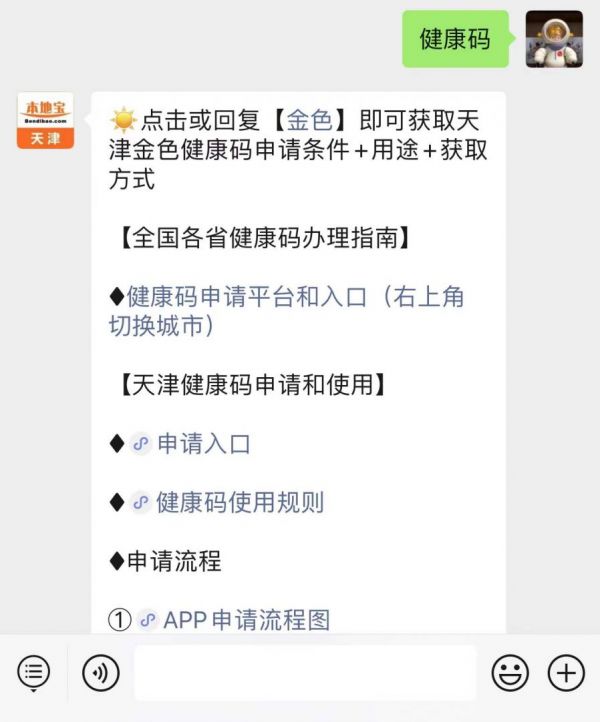Focus the message text field
This screenshot has width=600, height=722.
305,673
